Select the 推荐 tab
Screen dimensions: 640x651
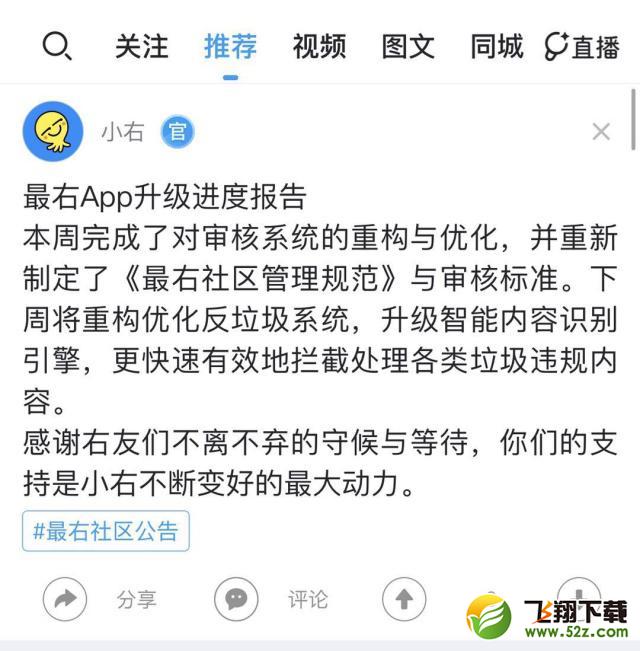point(230,46)
